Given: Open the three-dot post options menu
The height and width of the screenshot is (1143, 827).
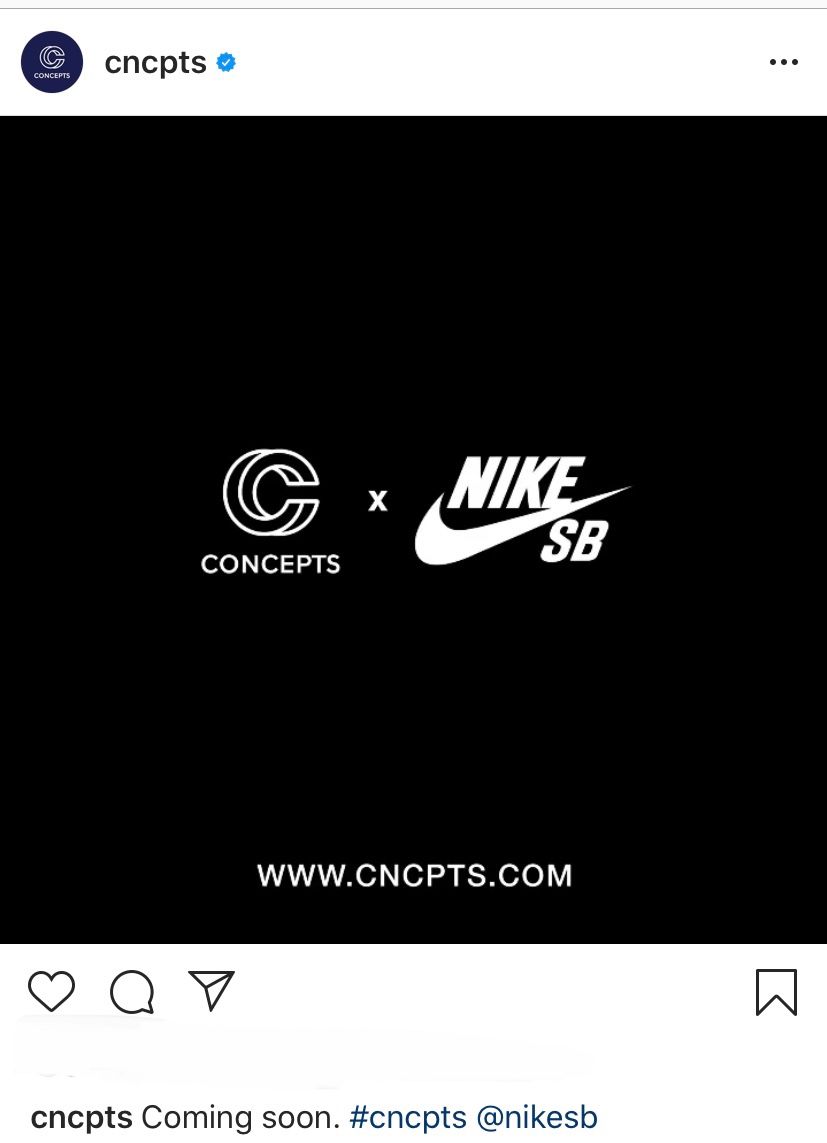Looking at the screenshot, I should click(x=783, y=63).
